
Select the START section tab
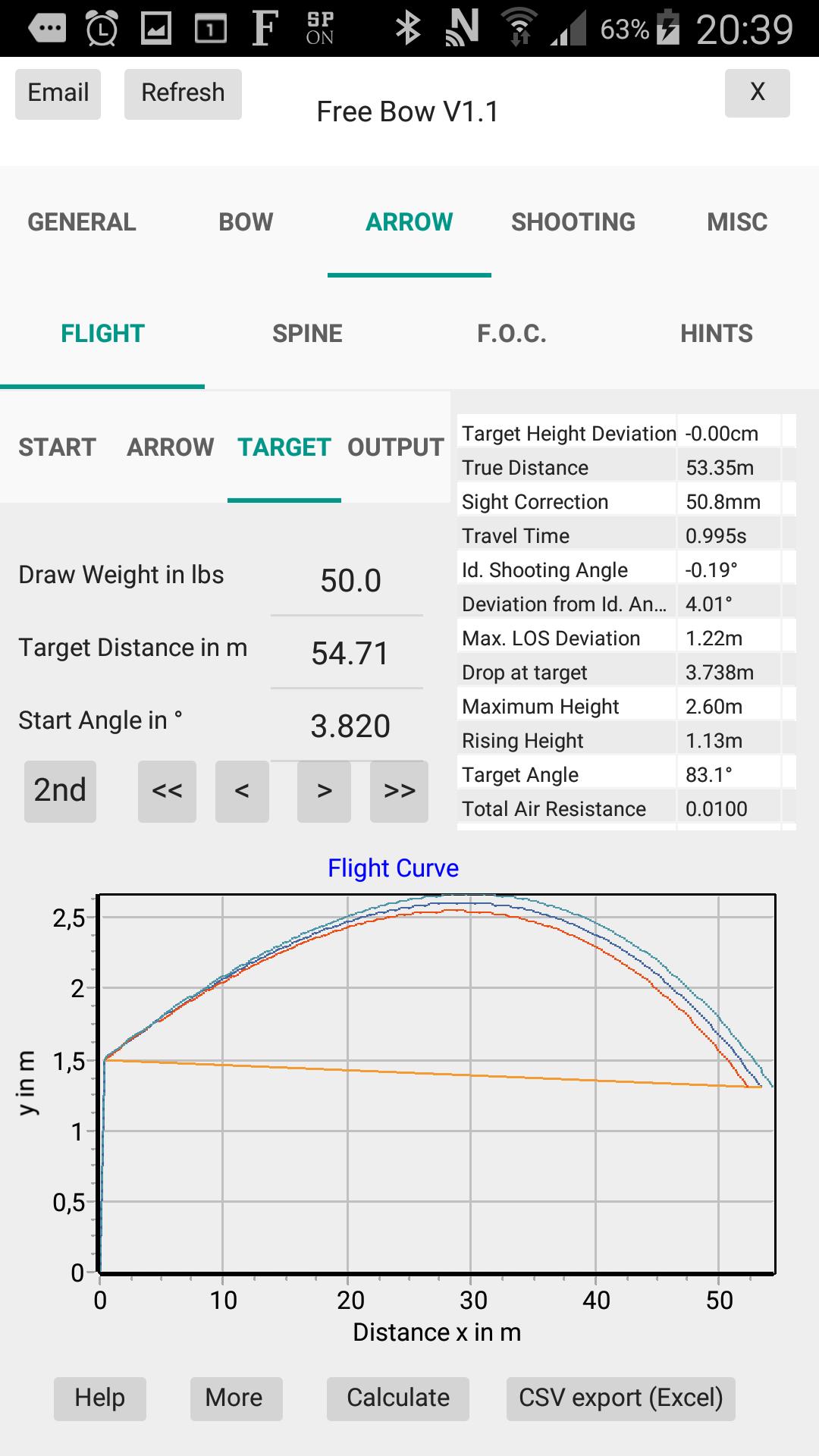pyautogui.click(x=57, y=447)
